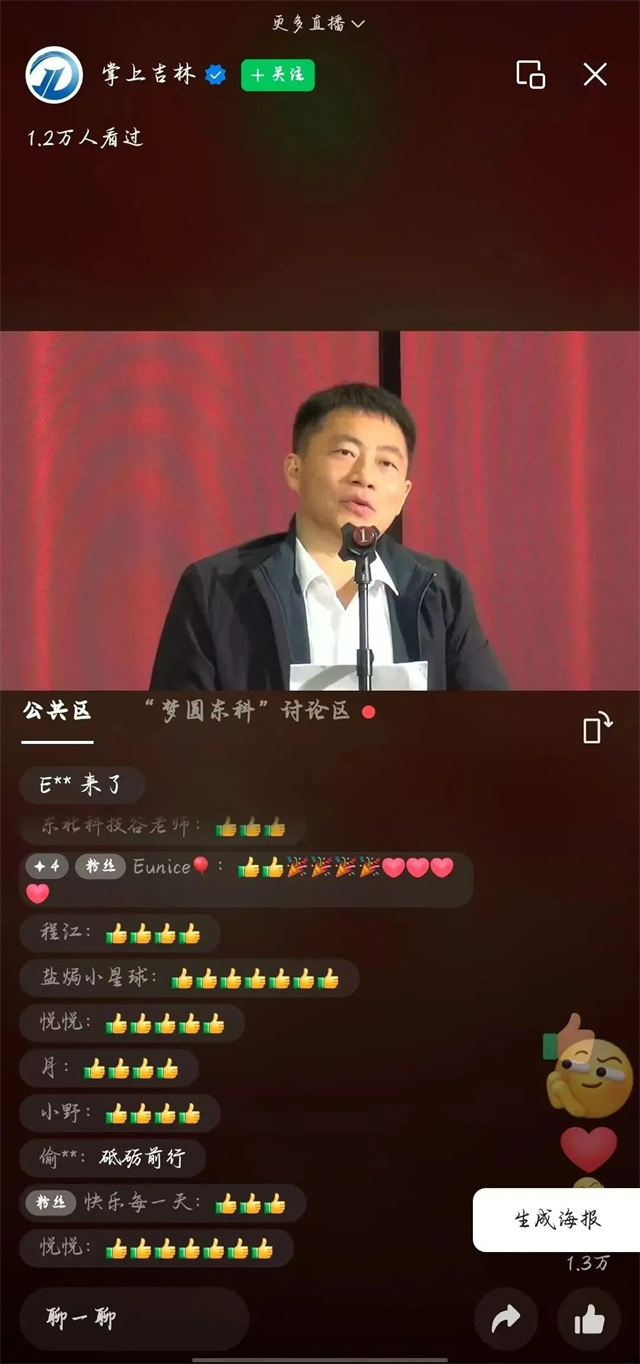Switch to the 公共区 tab

(x=57, y=711)
